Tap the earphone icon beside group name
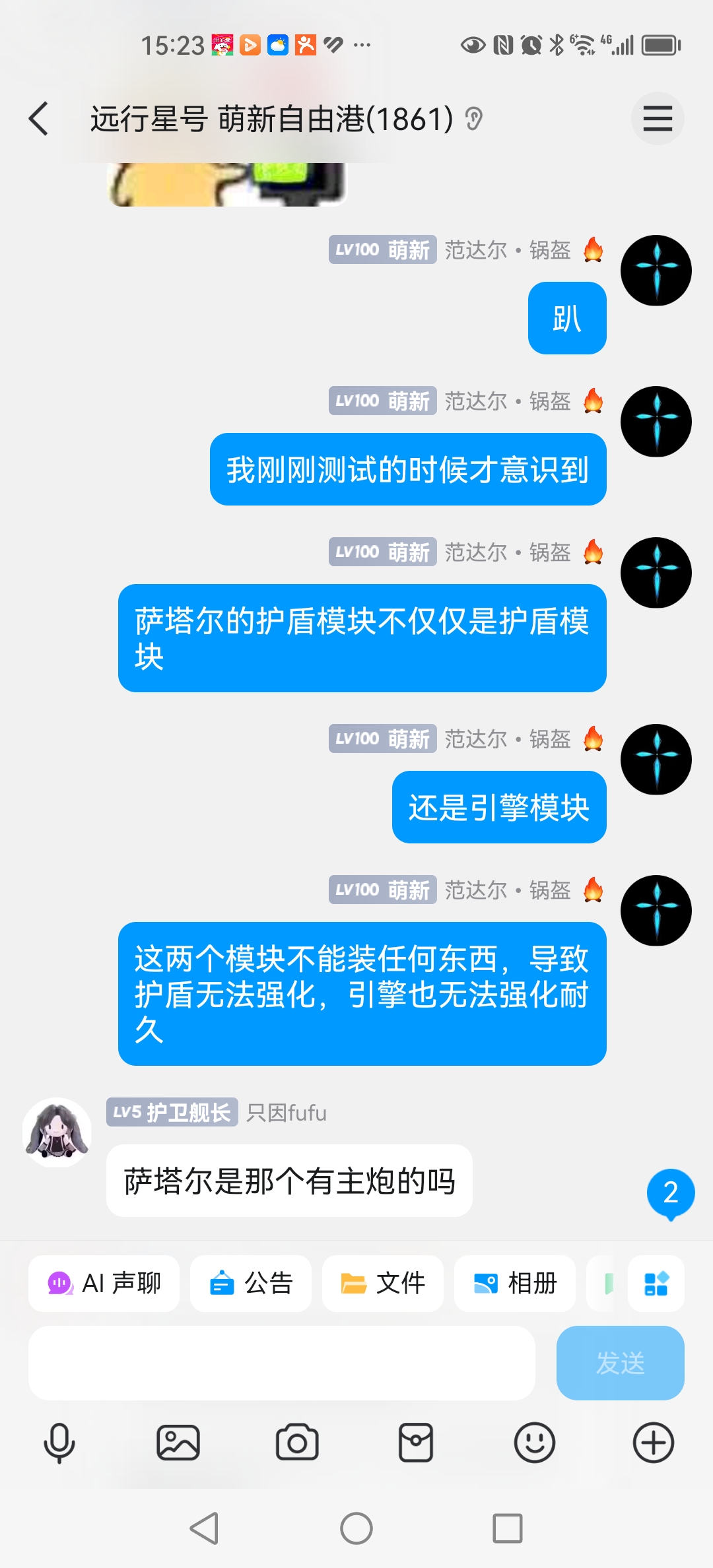The height and width of the screenshot is (1568, 713). click(x=474, y=119)
